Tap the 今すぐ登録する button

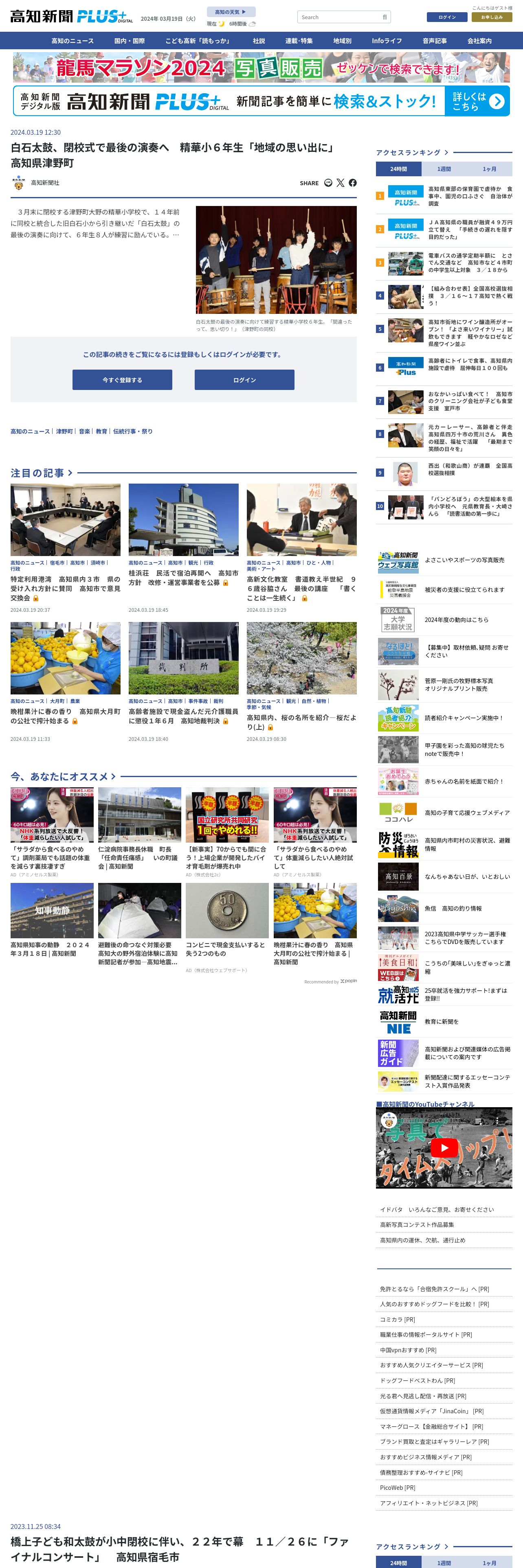[122, 380]
